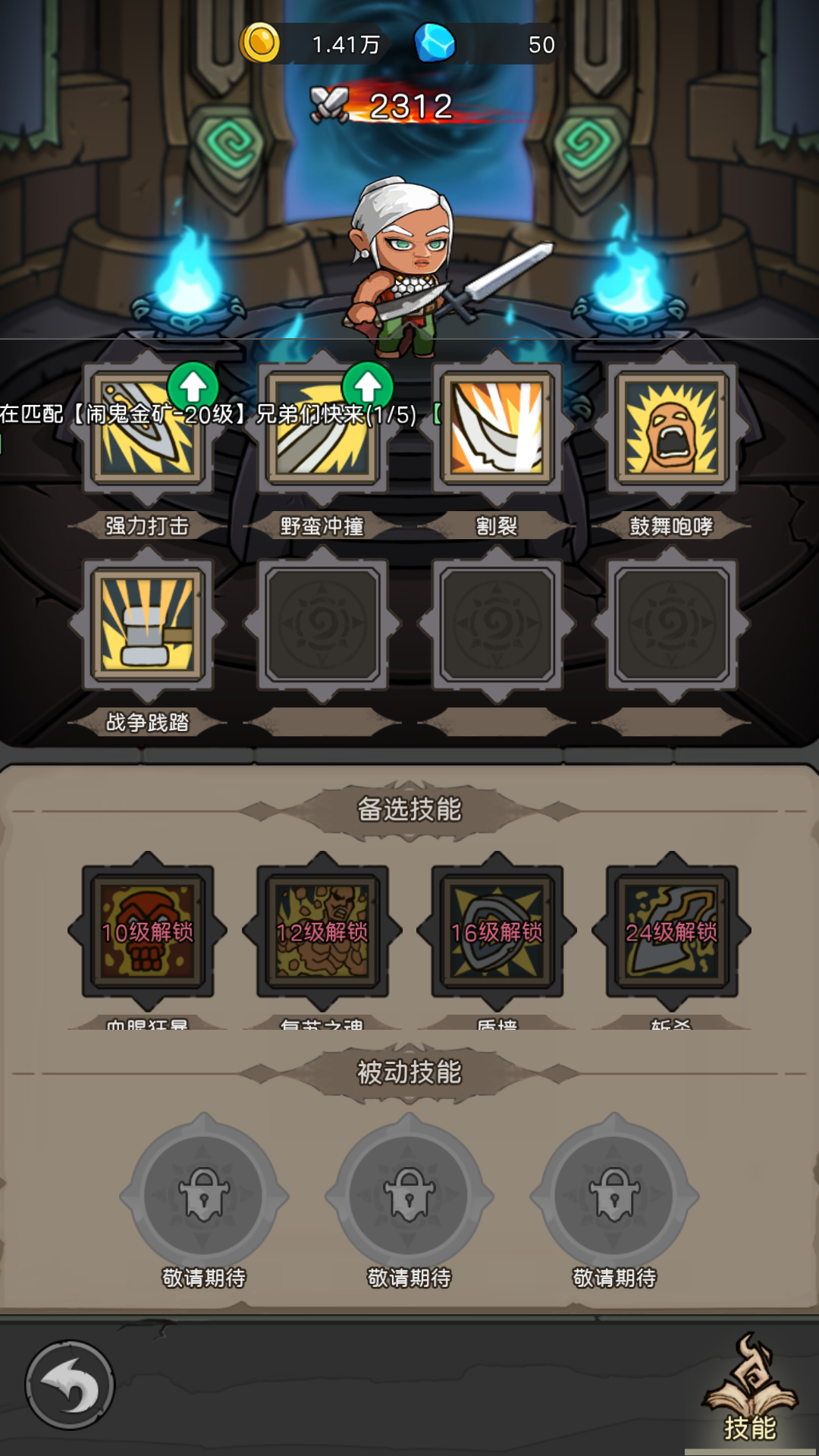819x1456 pixels.
Task: Tap the locked 24级解锁 skill
Action: pos(671,931)
